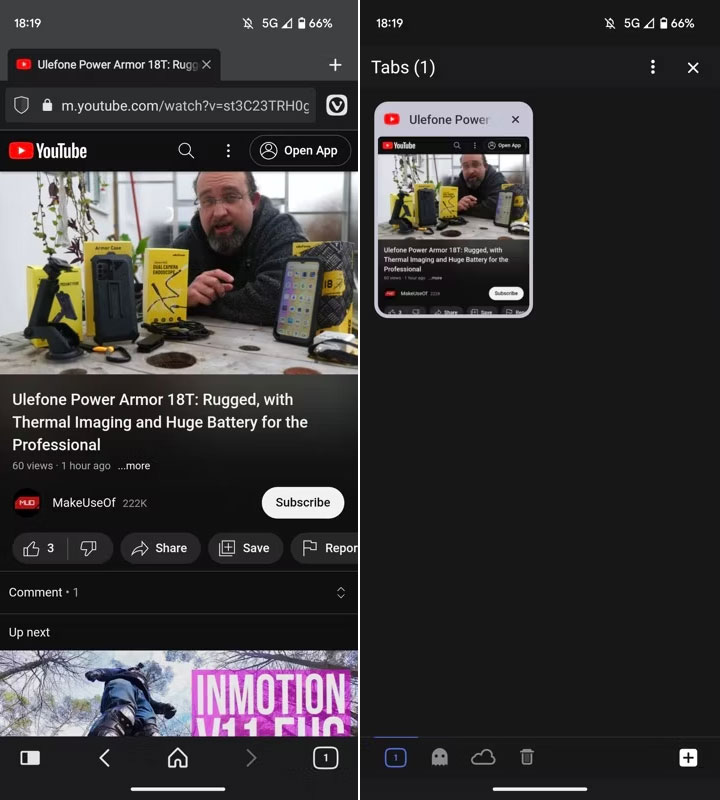Share this video

(x=160, y=548)
